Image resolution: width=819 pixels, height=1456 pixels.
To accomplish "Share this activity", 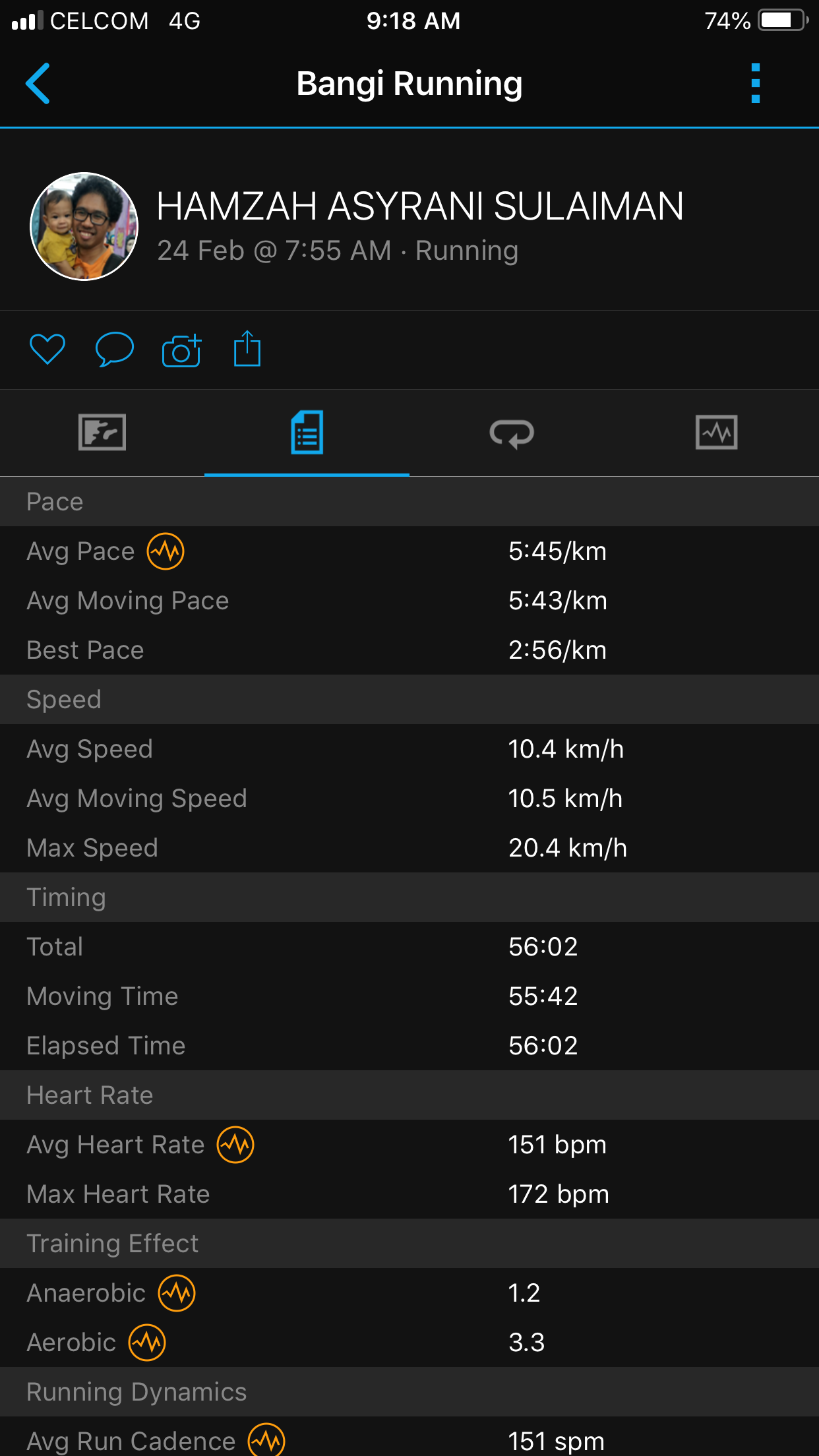I will pyautogui.click(x=247, y=349).
